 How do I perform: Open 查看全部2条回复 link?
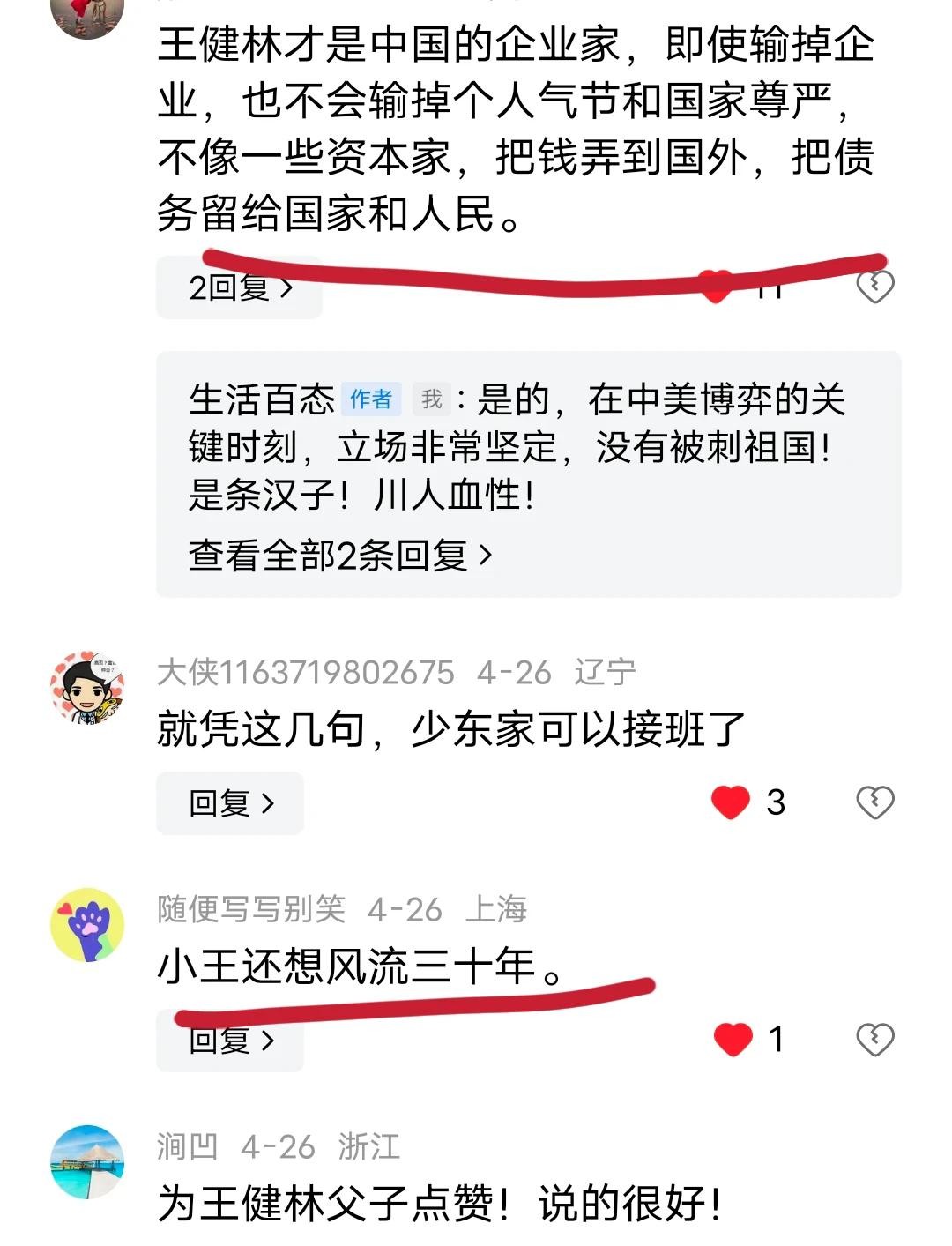pyautogui.click(x=339, y=556)
